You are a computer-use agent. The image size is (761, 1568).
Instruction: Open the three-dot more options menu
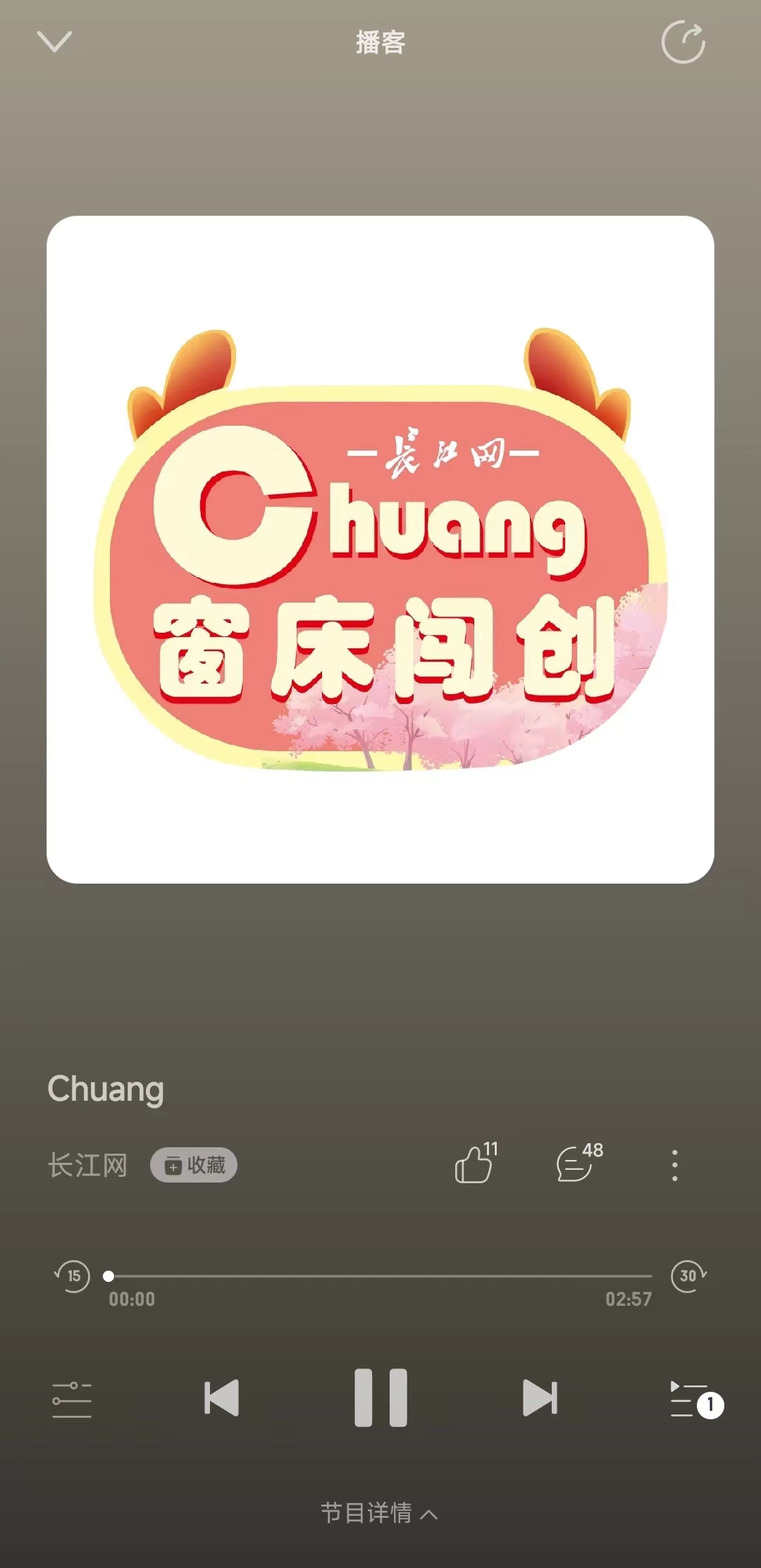tap(674, 1165)
